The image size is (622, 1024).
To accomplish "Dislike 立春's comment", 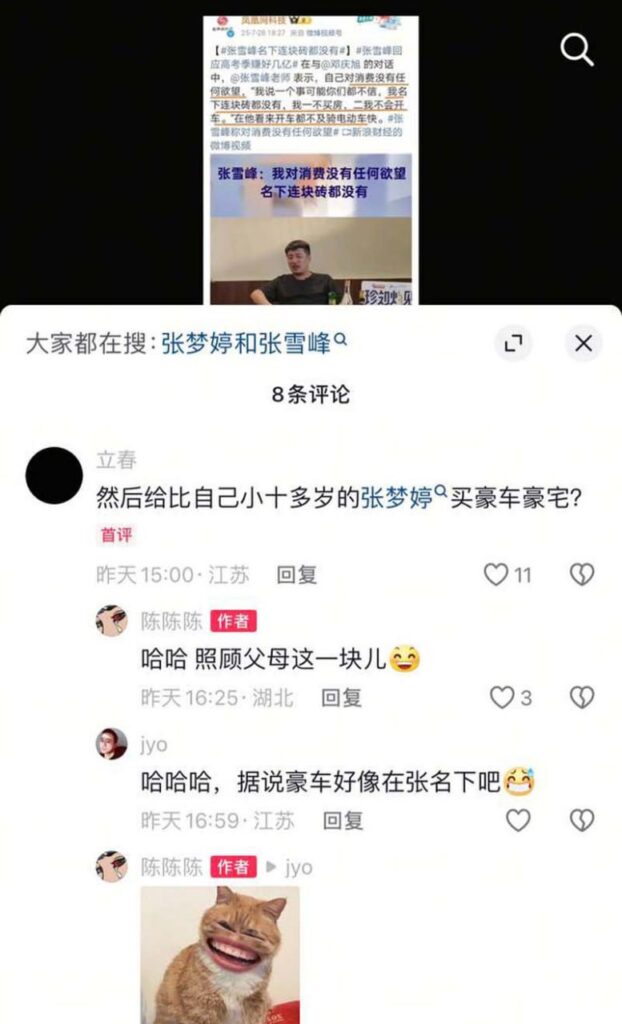I will click(x=581, y=574).
